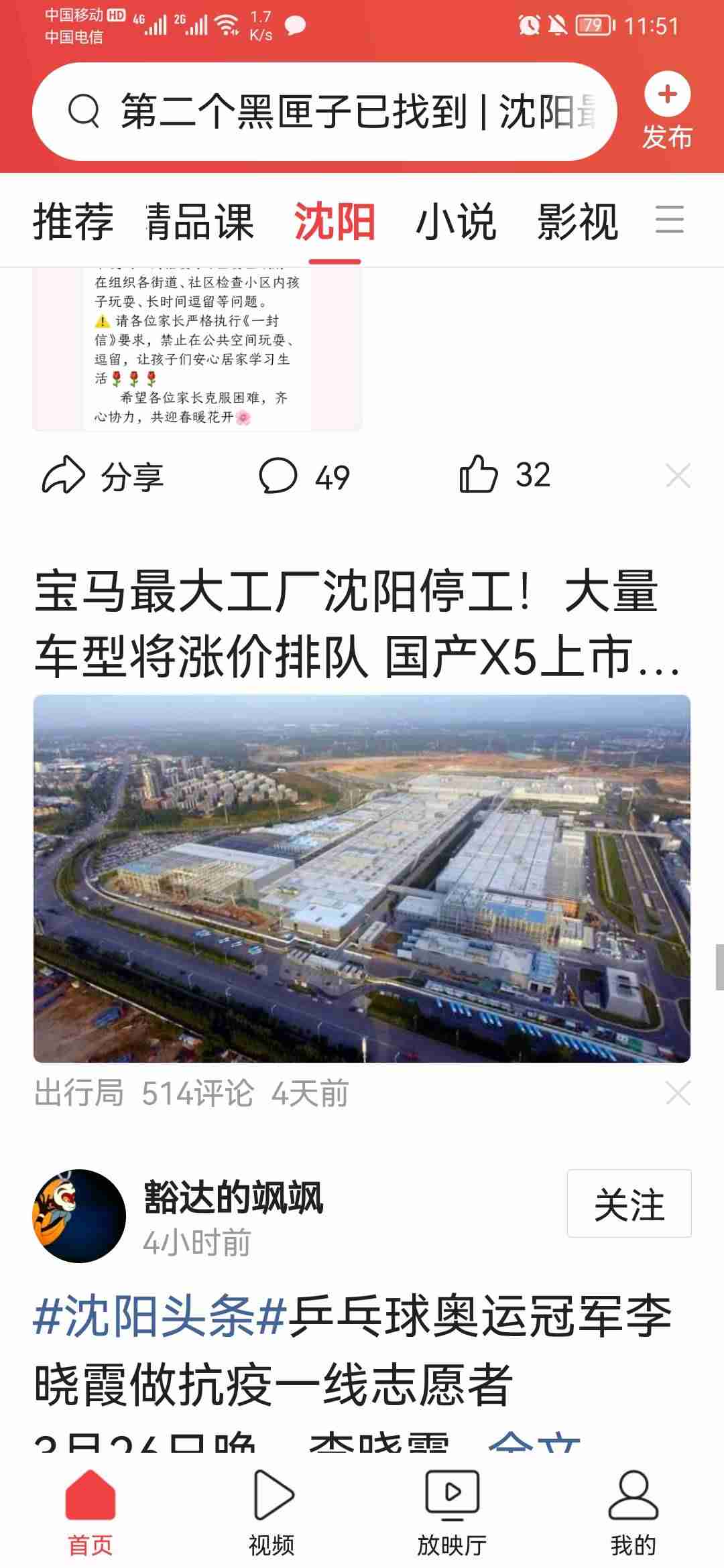Follow 豁达的飒飒 with the 关注 button

click(x=628, y=1203)
